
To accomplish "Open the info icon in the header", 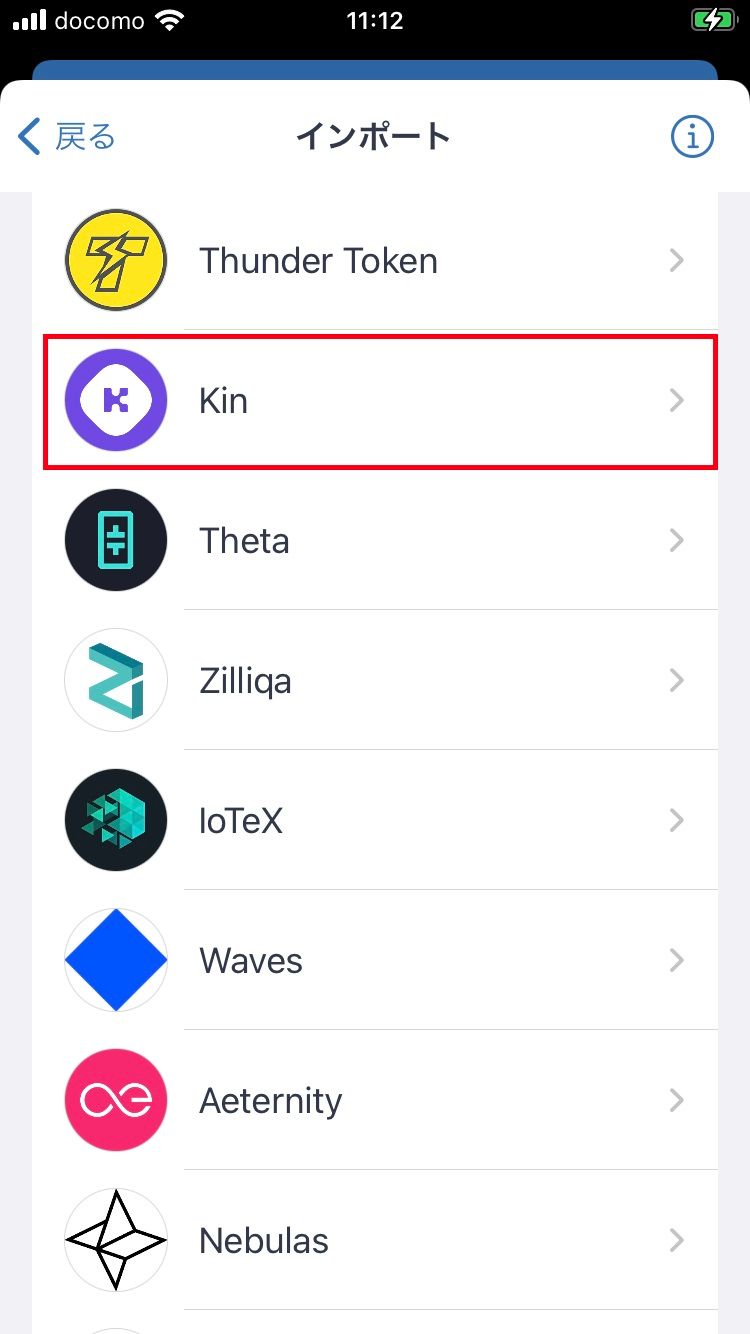I will (692, 137).
